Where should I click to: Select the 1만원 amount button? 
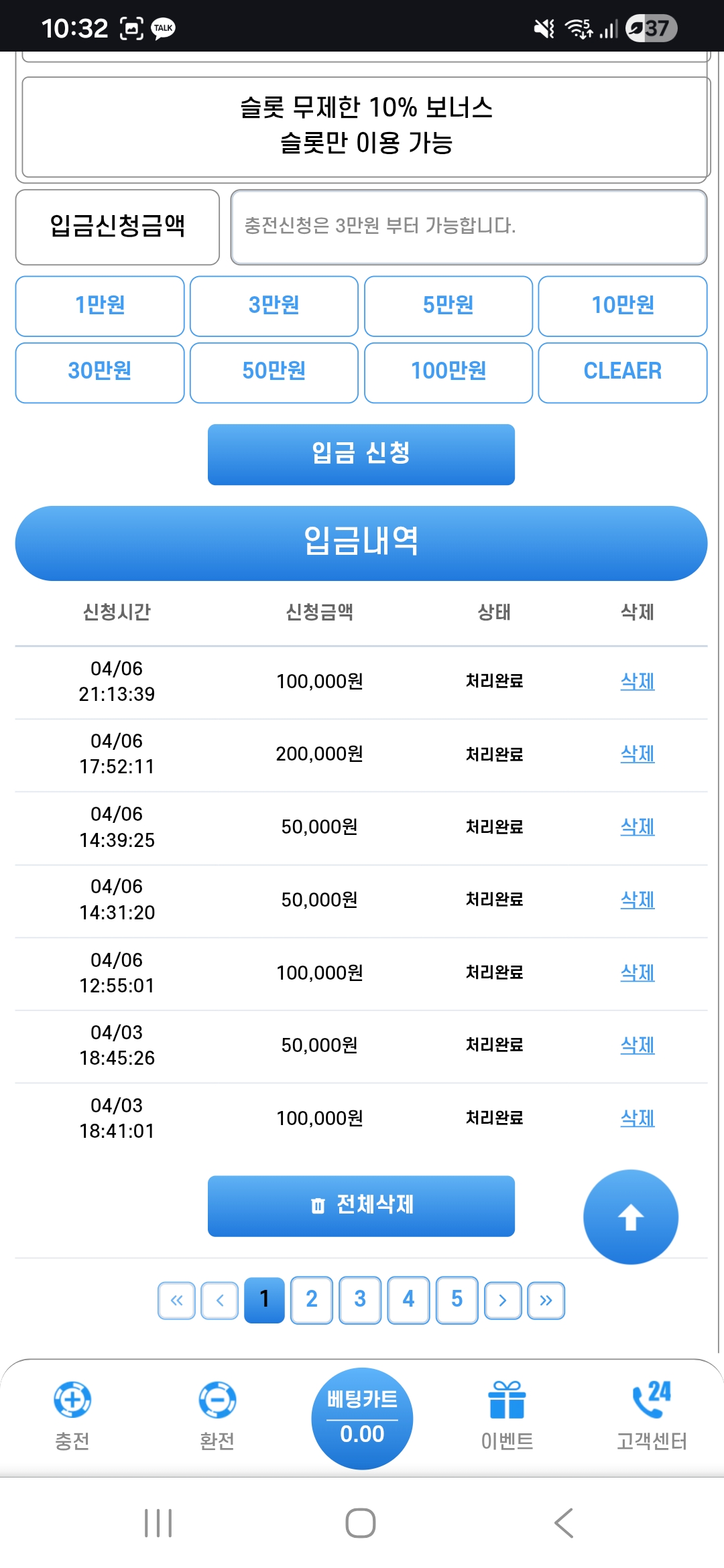100,306
